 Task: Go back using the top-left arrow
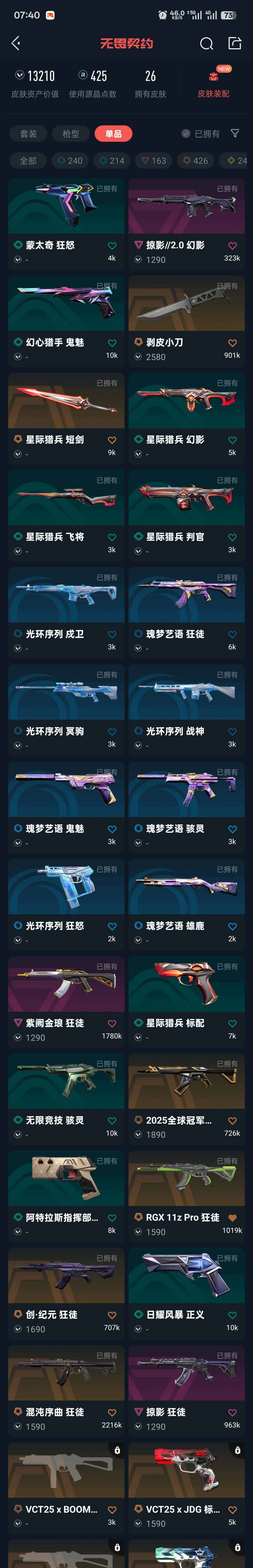pyautogui.click(x=16, y=43)
